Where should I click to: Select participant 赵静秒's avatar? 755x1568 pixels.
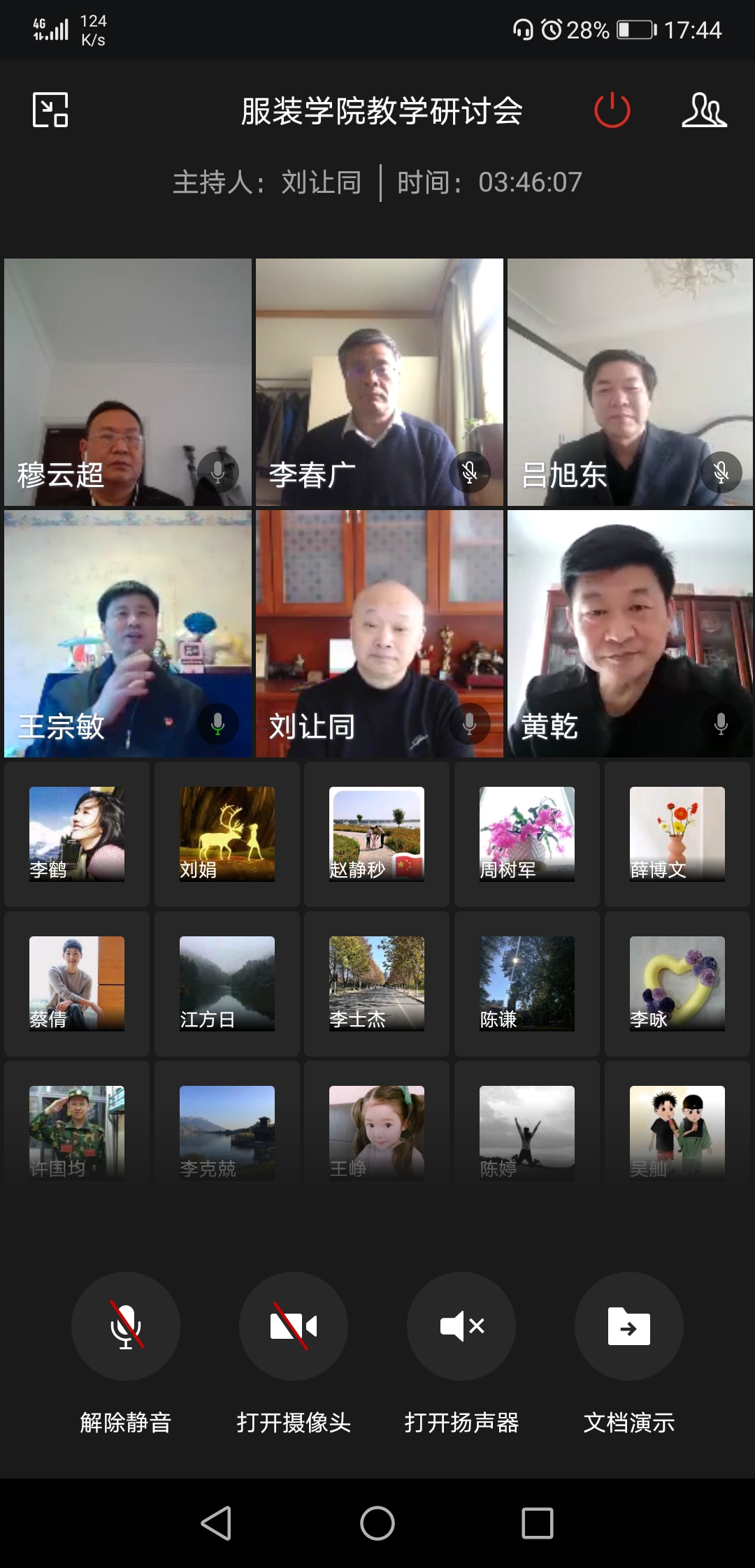click(377, 834)
